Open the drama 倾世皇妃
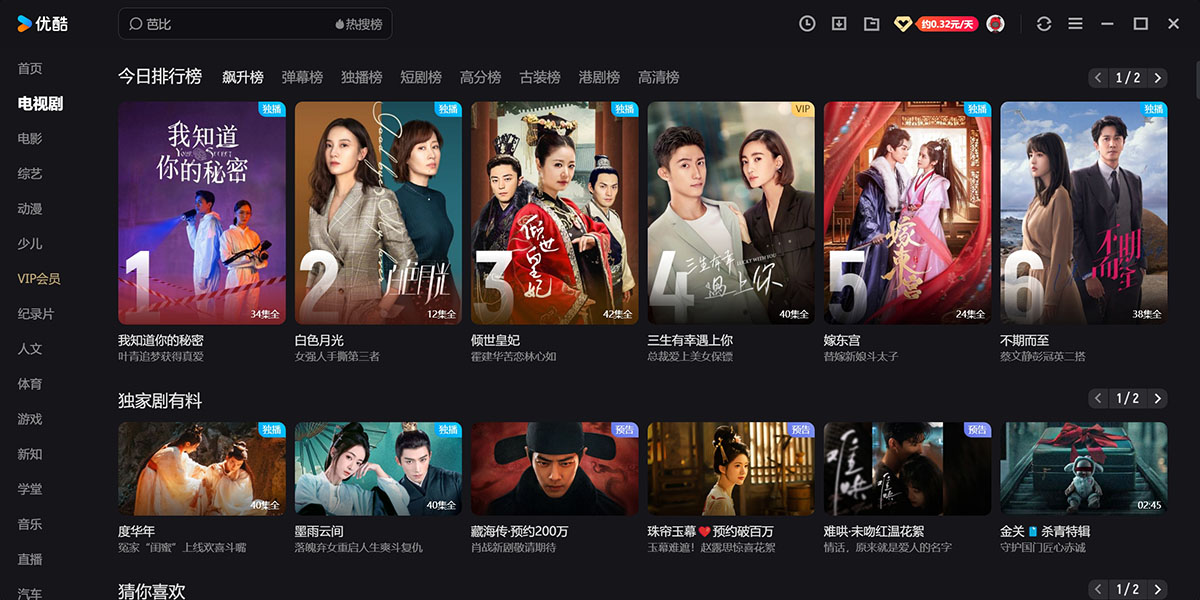The height and width of the screenshot is (600, 1200). tap(555, 212)
